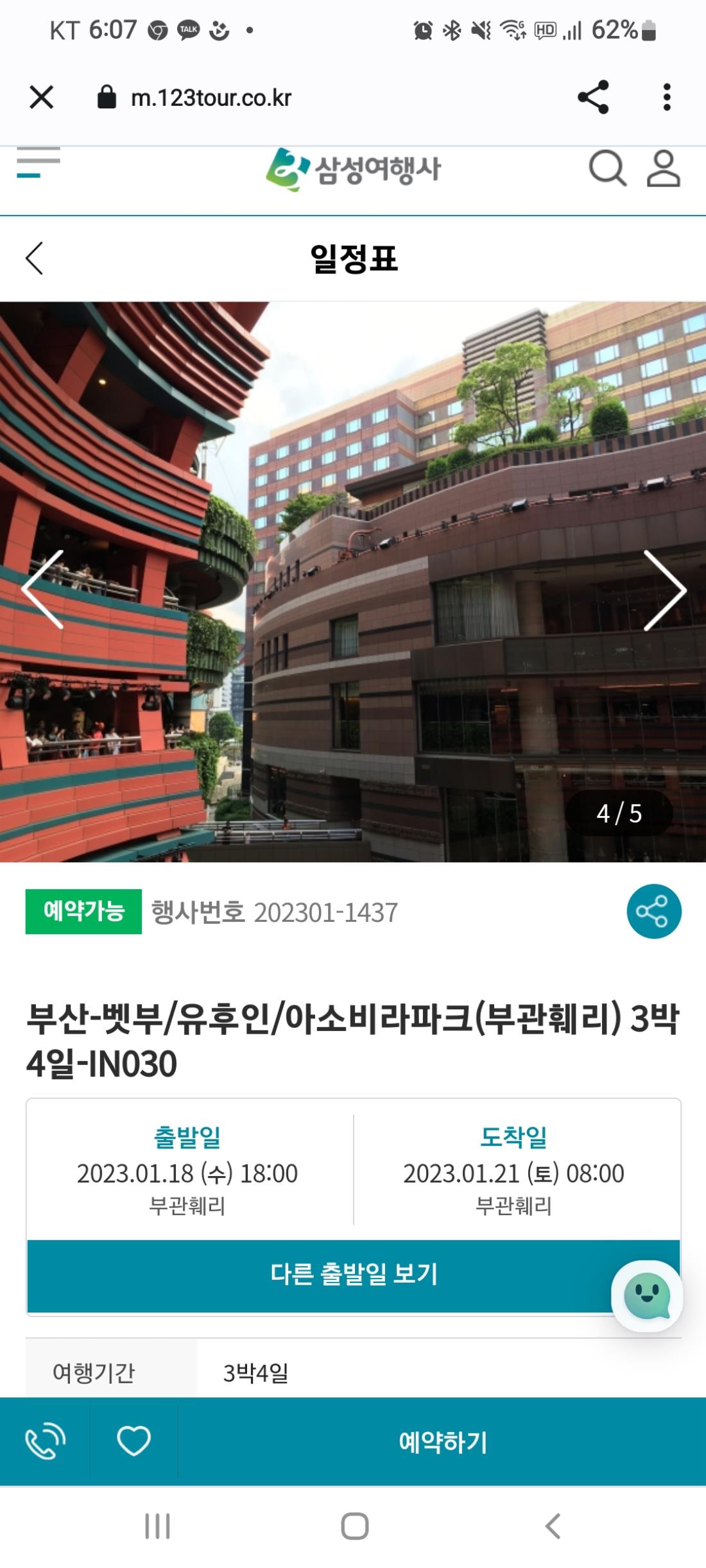Share this tour with the round share icon
Viewport: 706px width, 1568px height.
[653, 911]
